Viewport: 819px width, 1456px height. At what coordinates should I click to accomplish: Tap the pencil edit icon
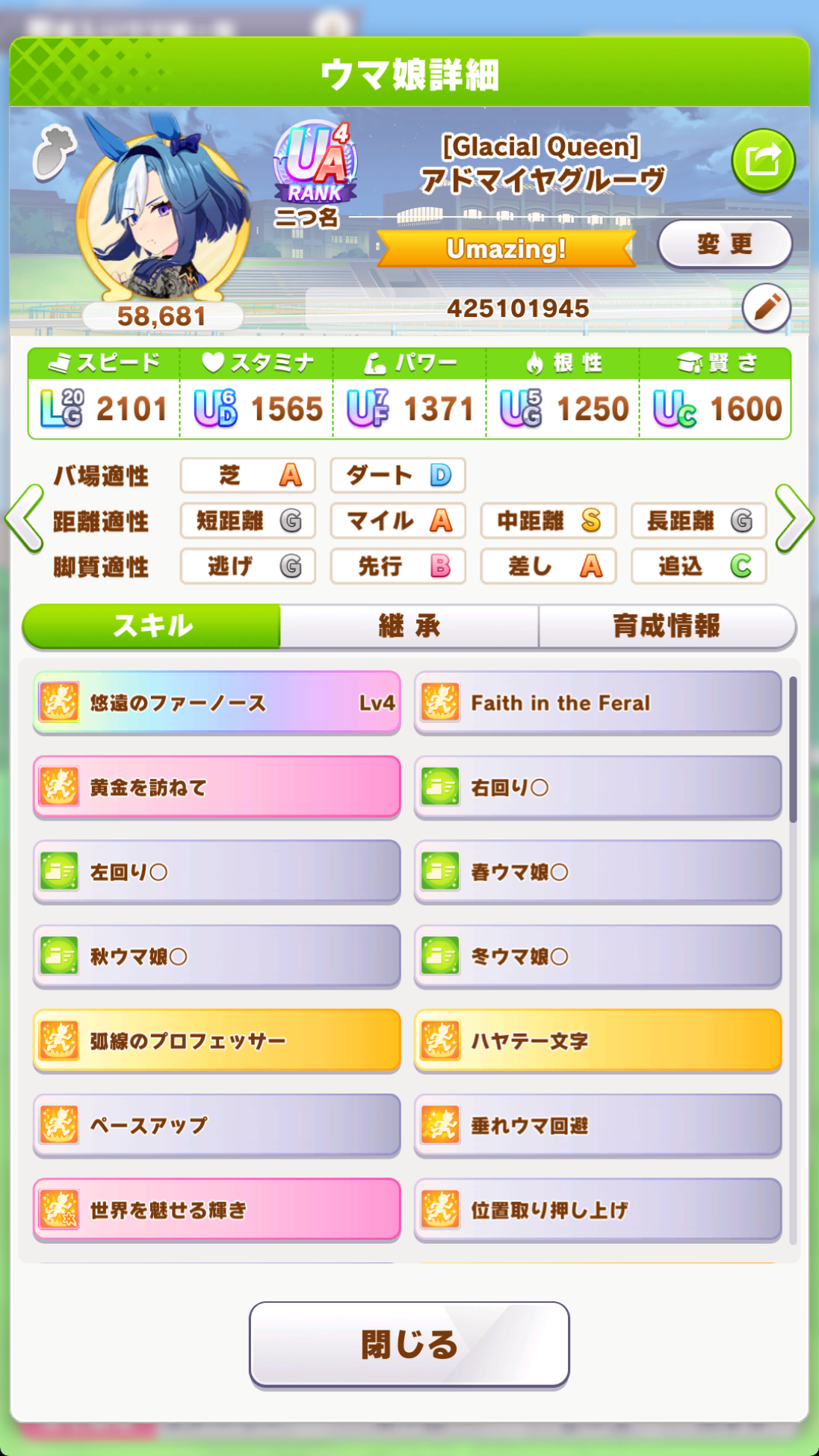(x=766, y=307)
